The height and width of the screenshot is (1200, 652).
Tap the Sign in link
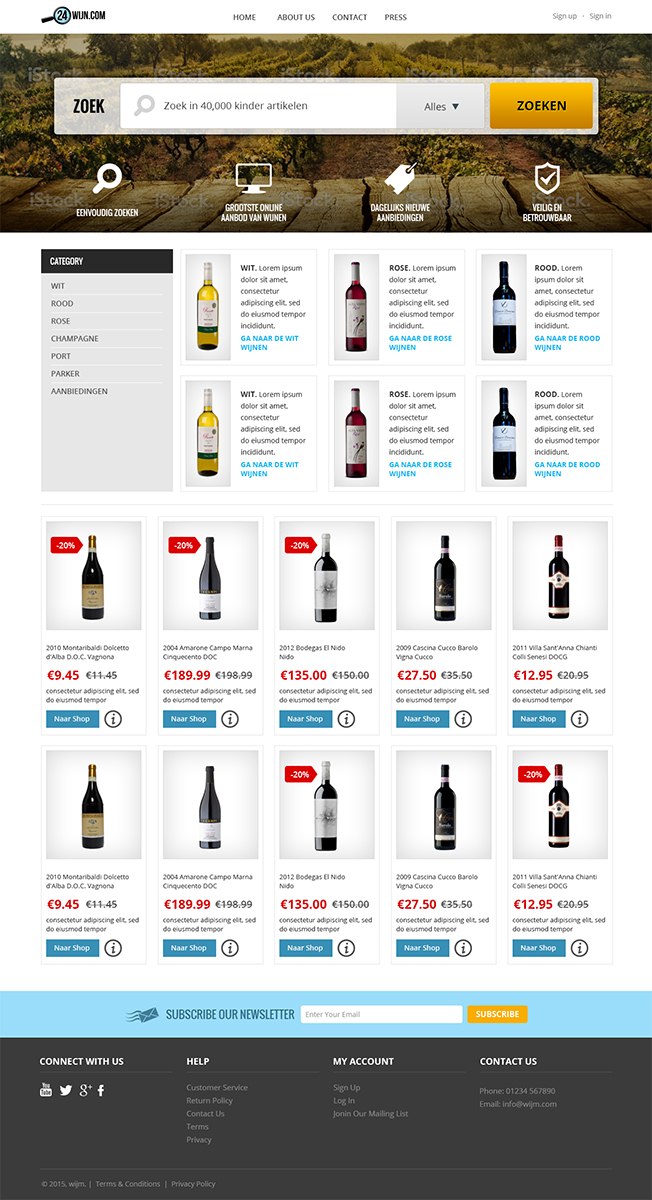point(600,16)
